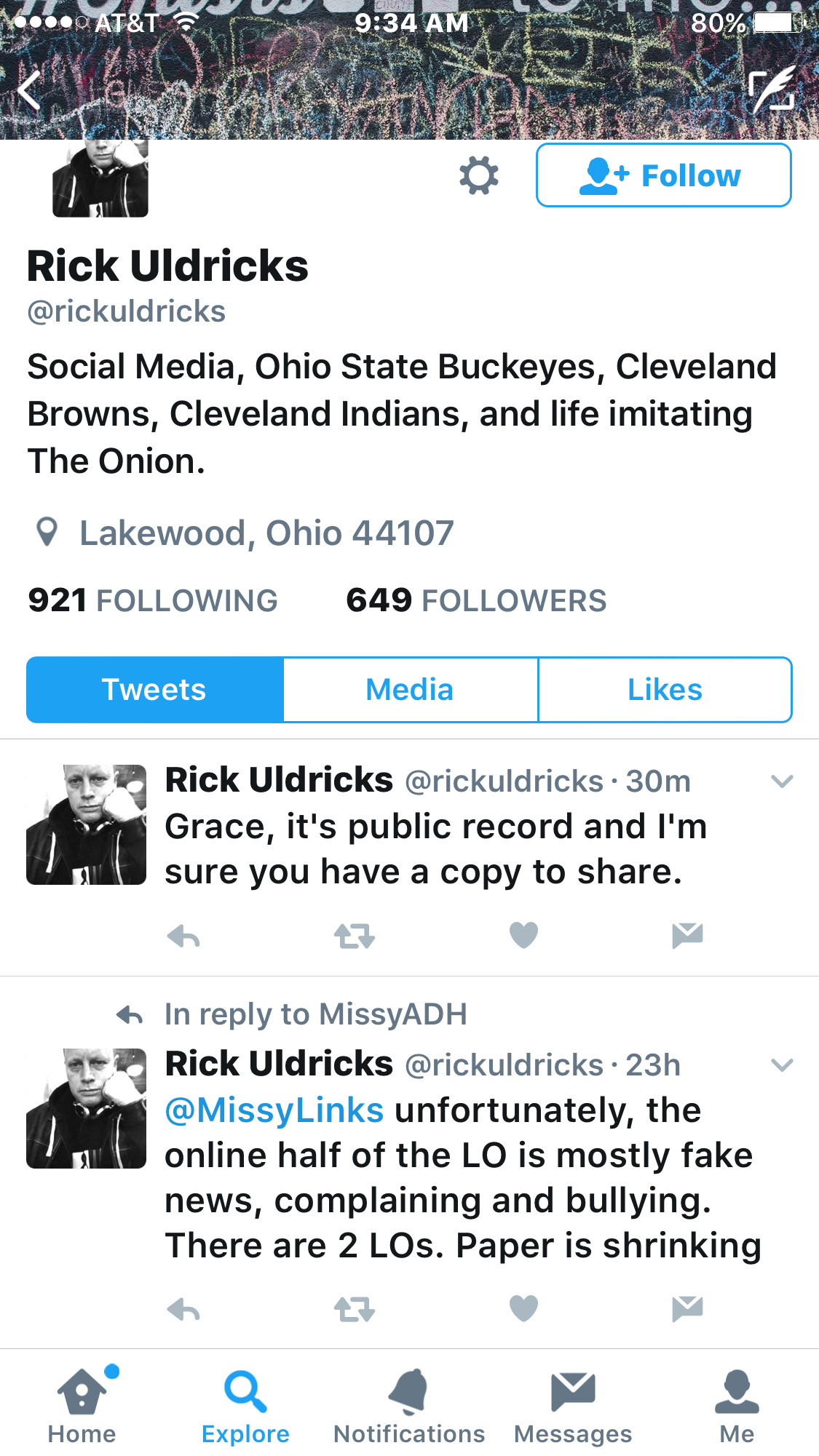
Task: Expand options chevron on the 30m tweet
Action: tap(781, 781)
